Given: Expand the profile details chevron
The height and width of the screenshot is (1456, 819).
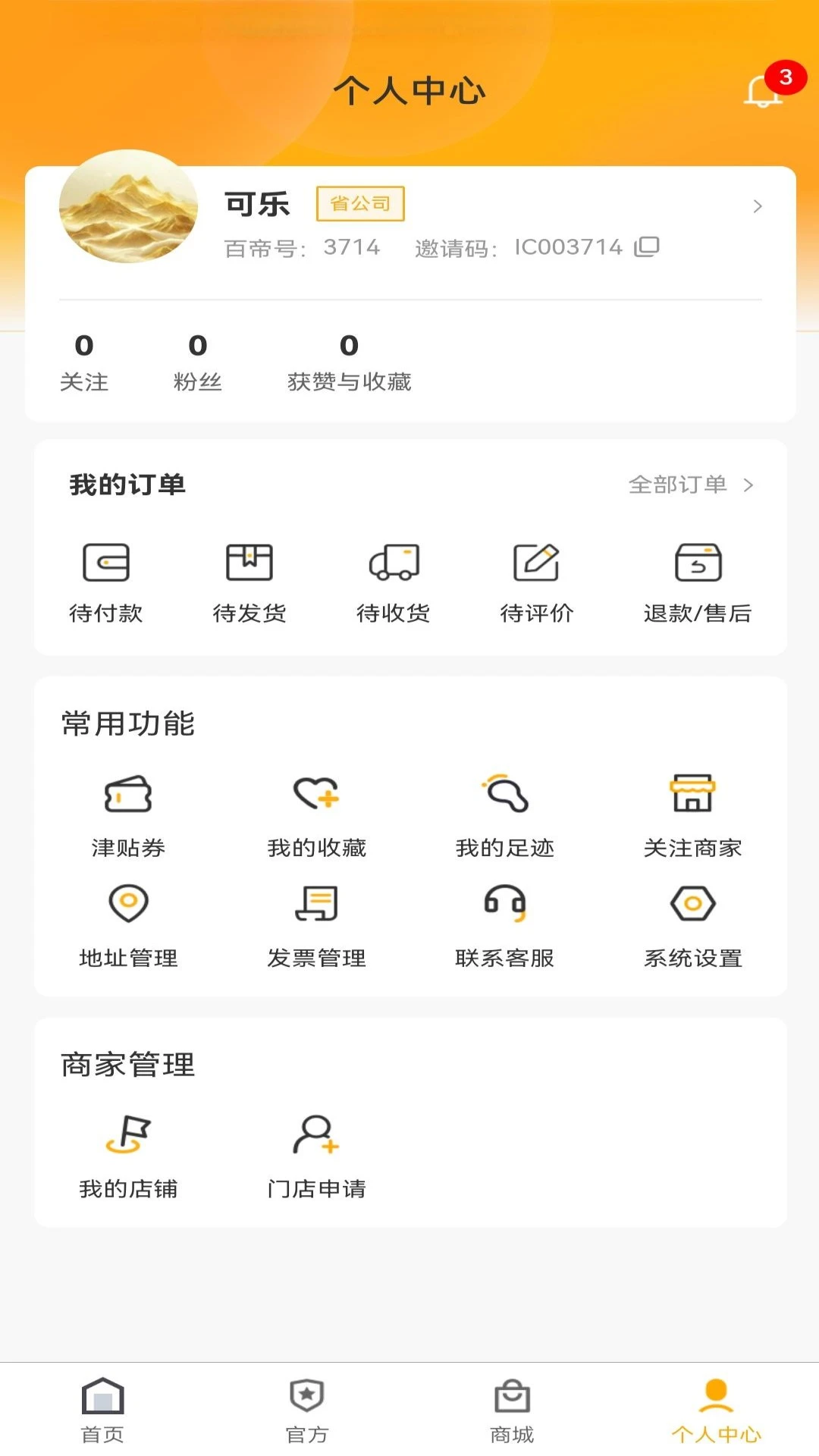Looking at the screenshot, I should (x=758, y=206).
